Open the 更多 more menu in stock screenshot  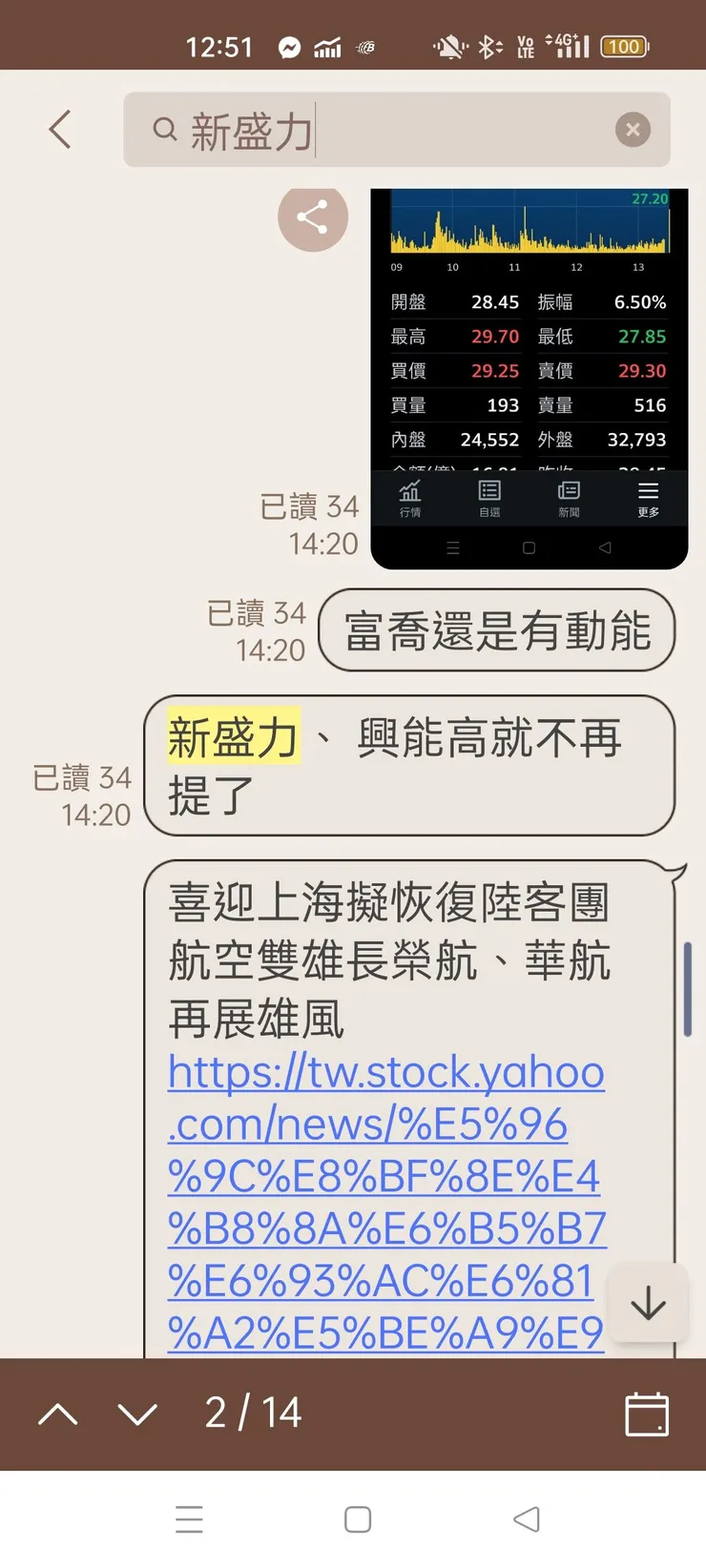click(x=647, y=497)
